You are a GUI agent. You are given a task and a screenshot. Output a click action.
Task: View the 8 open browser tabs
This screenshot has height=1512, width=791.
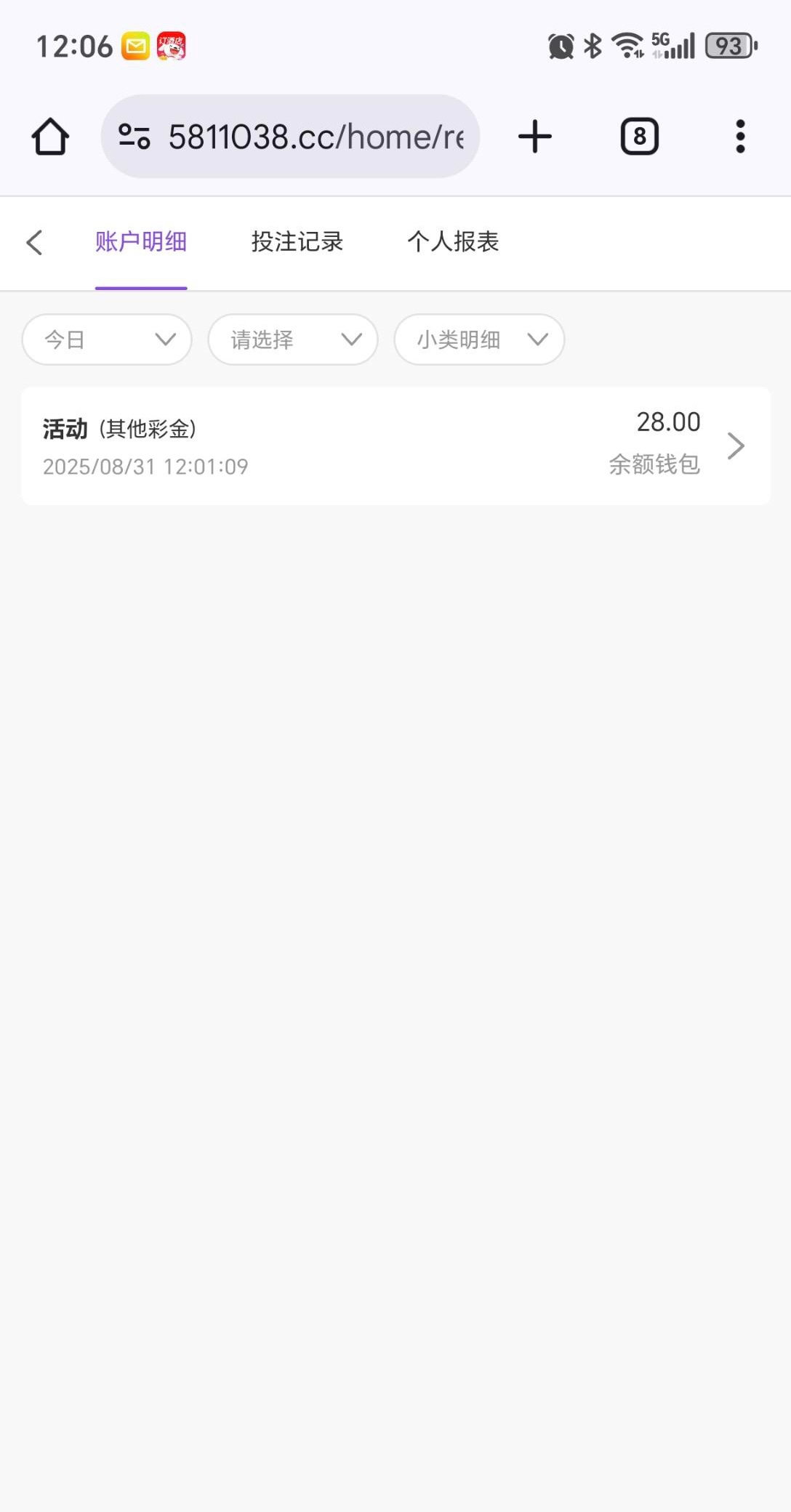[x=639, y=137]
